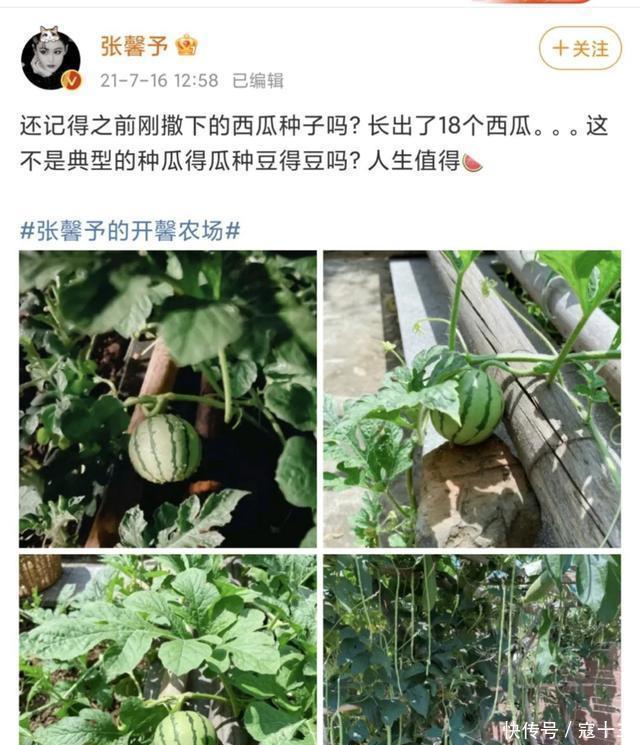Open 张馨予's profile avatar
640x745 pixels.
pos(50,59)
